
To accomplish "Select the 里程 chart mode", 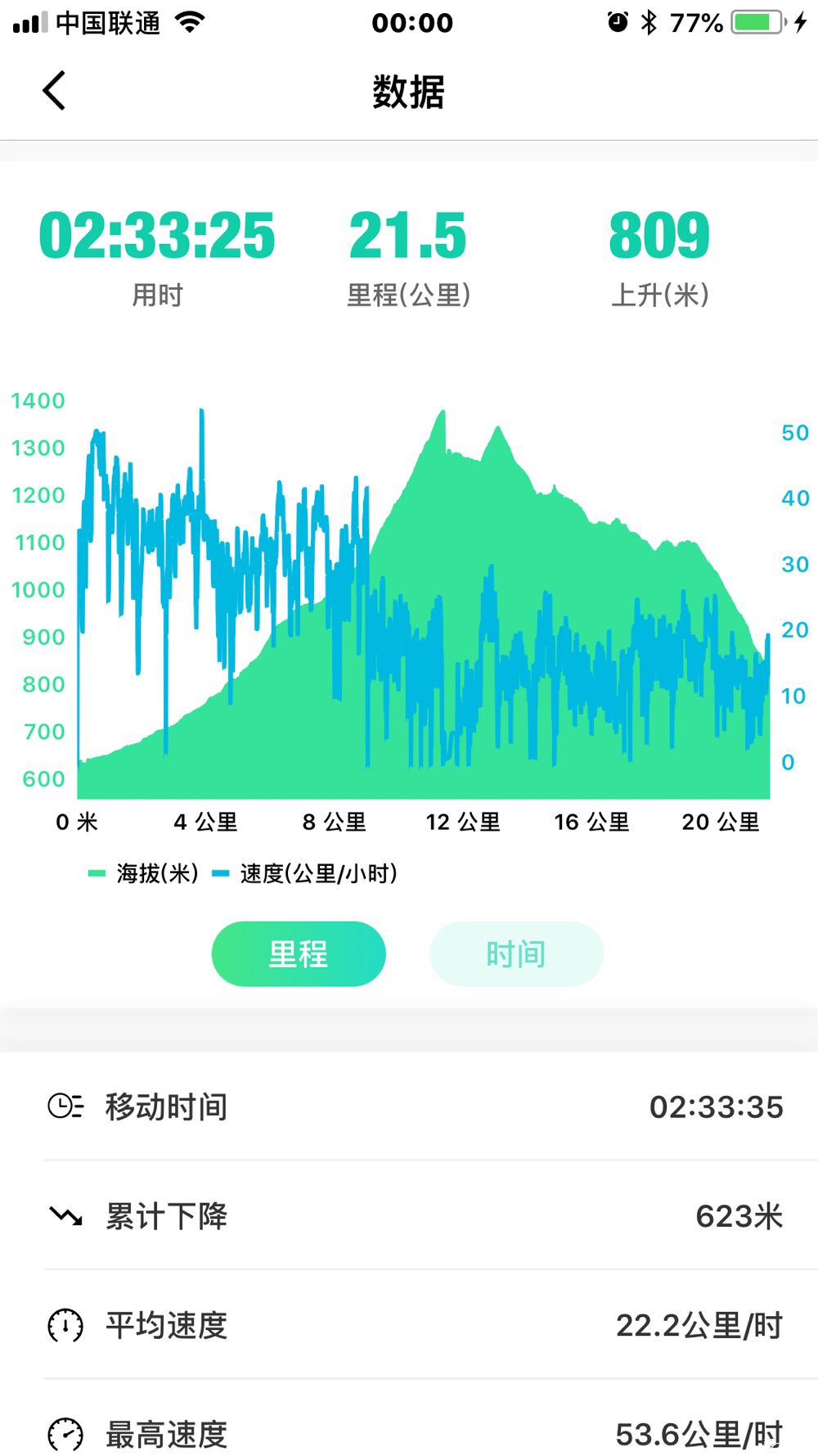I will click(299, 953).
